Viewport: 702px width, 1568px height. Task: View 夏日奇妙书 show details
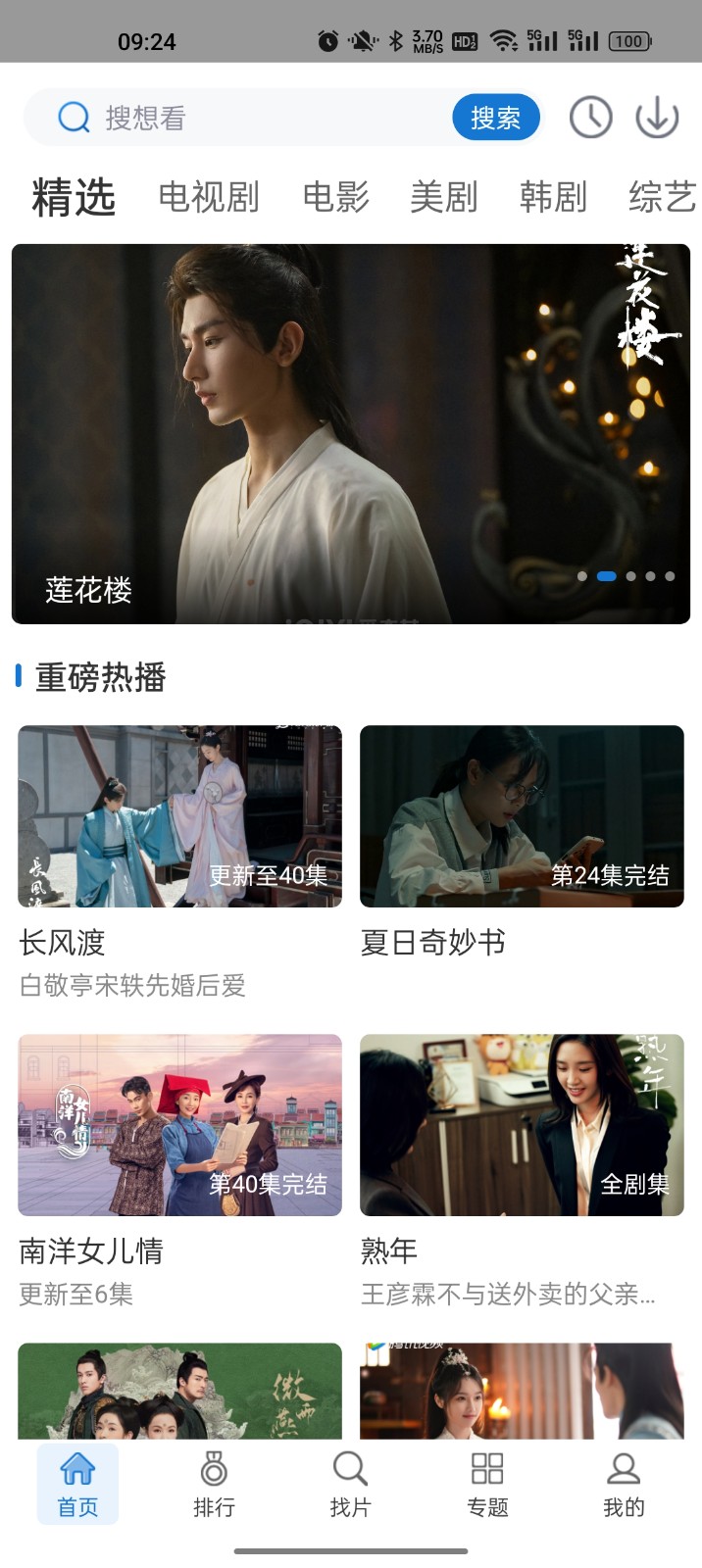[x=522, y=816]
